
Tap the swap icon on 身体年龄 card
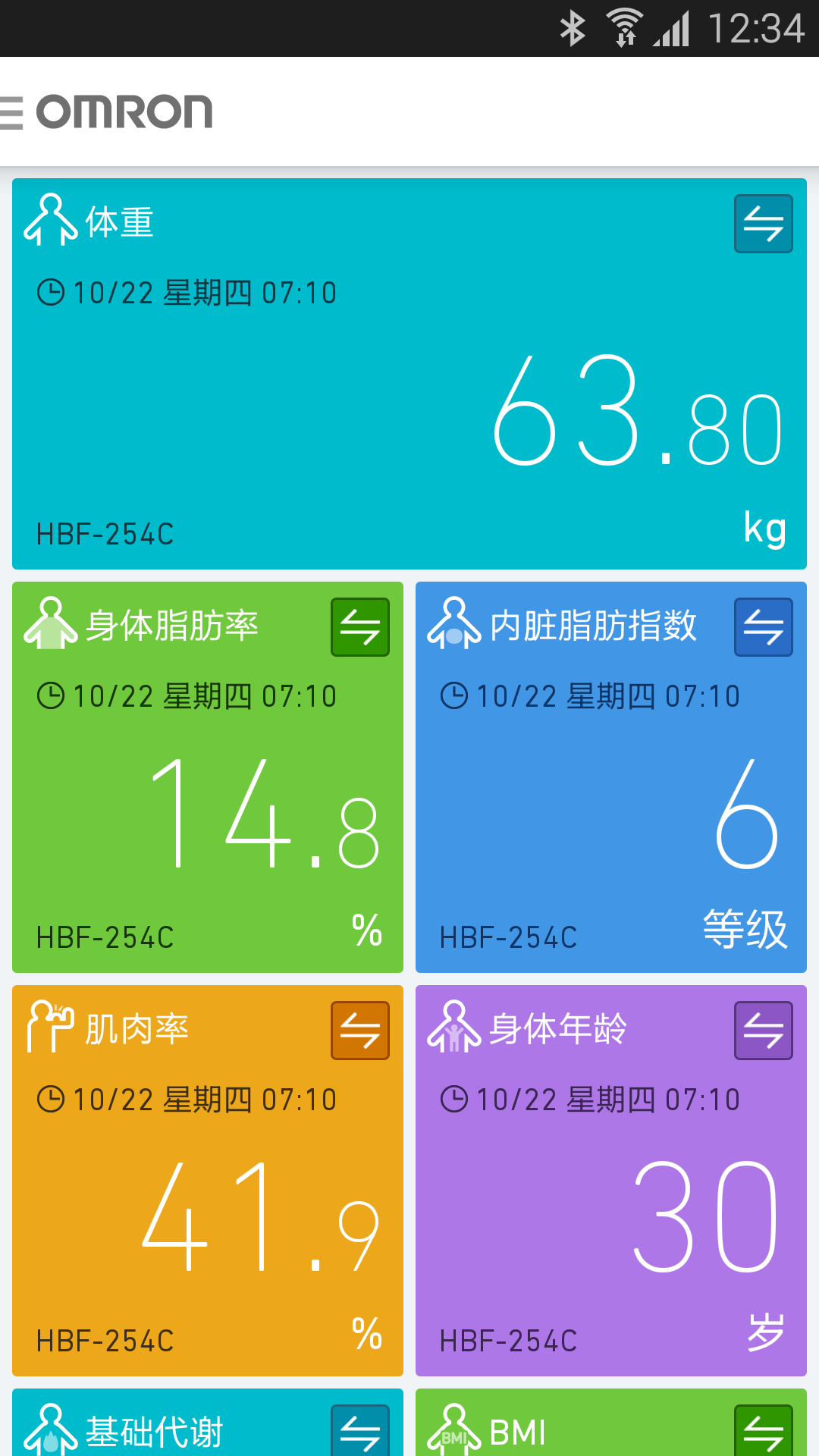point(763,1031)
